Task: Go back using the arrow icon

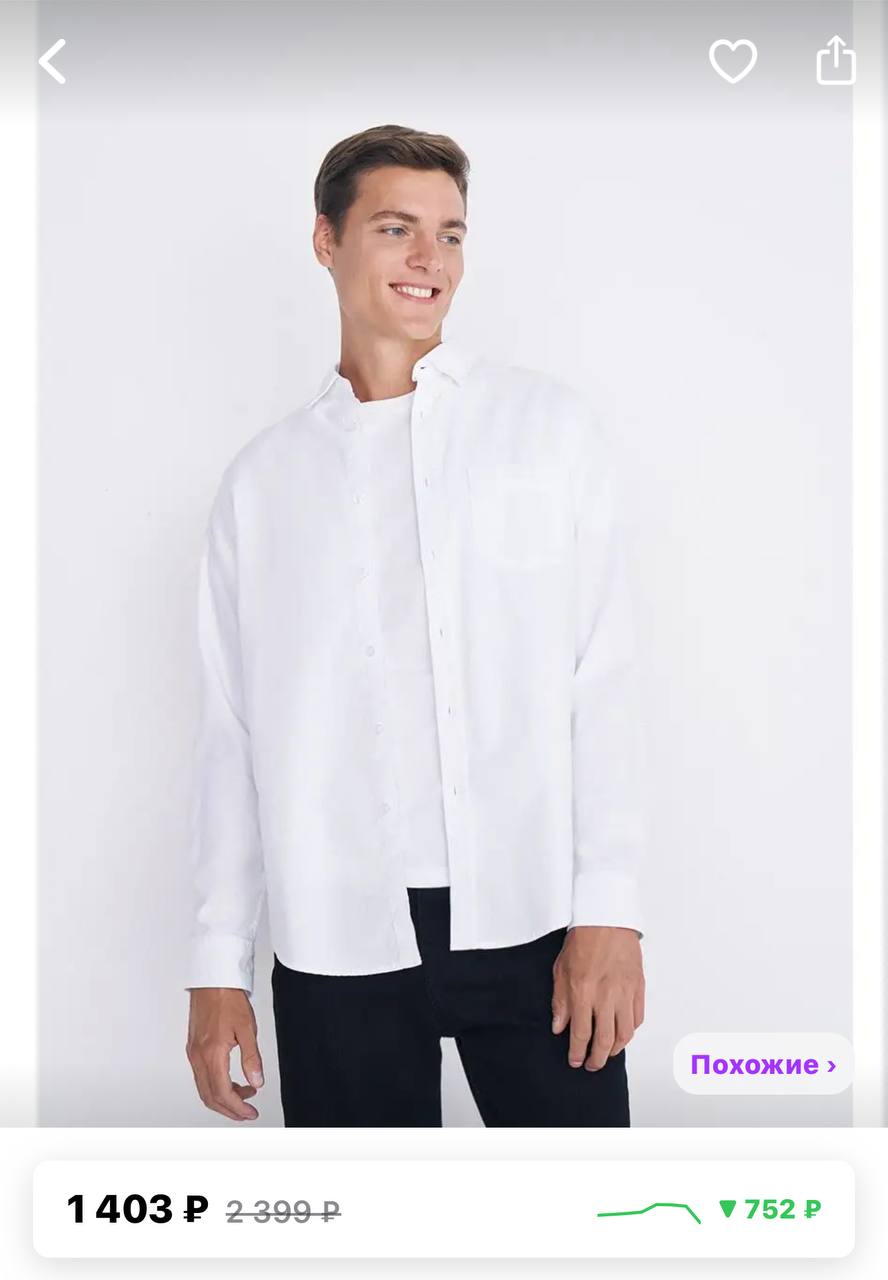Action: 53,62
